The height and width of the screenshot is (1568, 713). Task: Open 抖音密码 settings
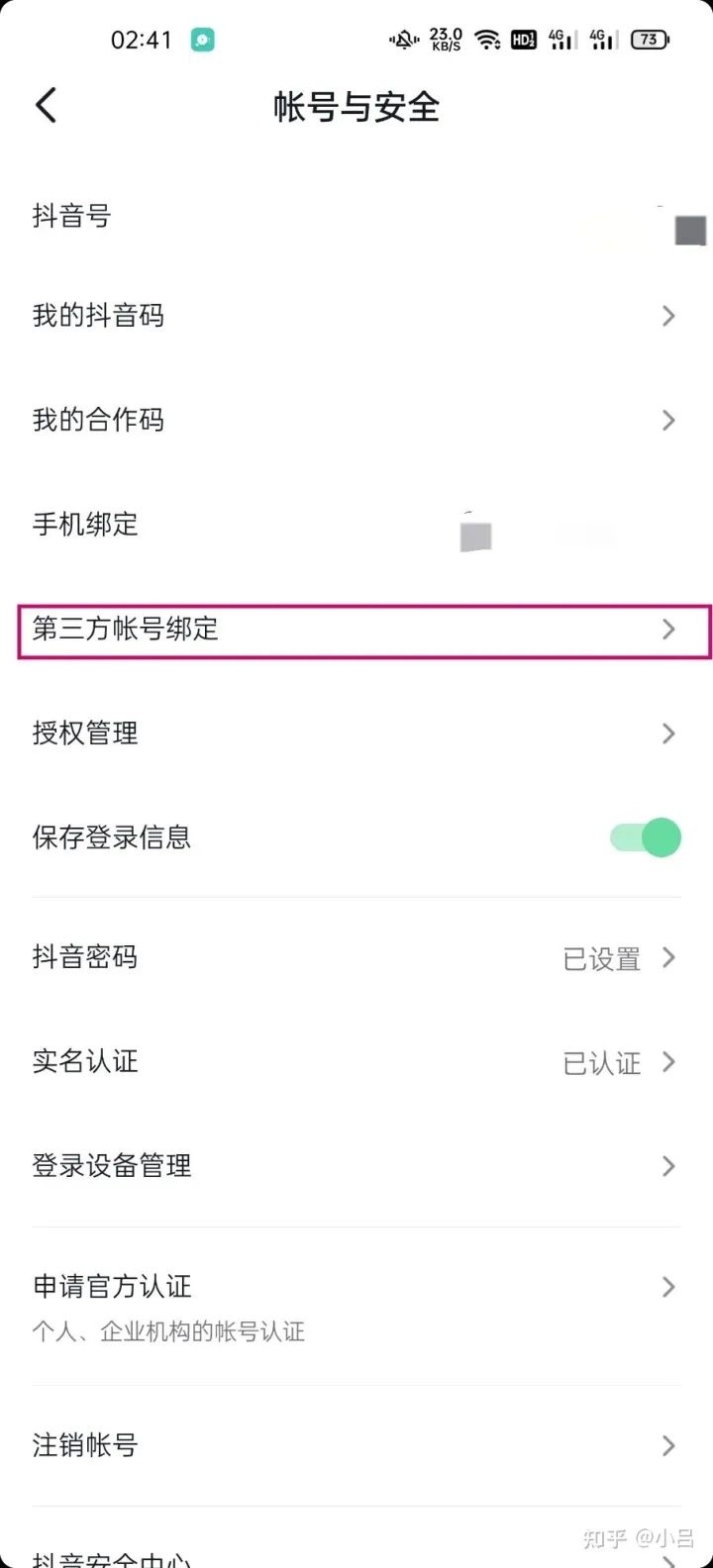pyautogui.click(x=356, y=957)
